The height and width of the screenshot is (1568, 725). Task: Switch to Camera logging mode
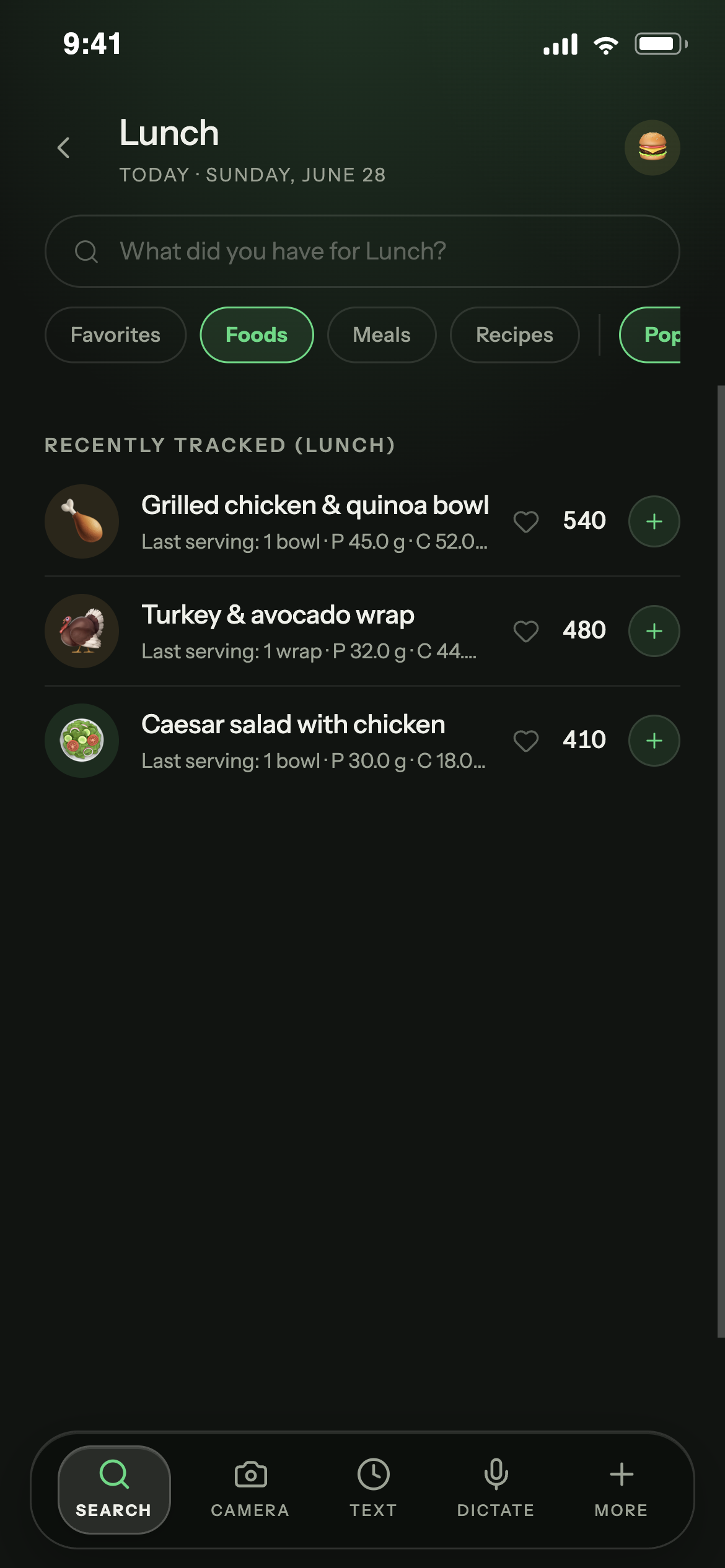[x=250, y=1489]
